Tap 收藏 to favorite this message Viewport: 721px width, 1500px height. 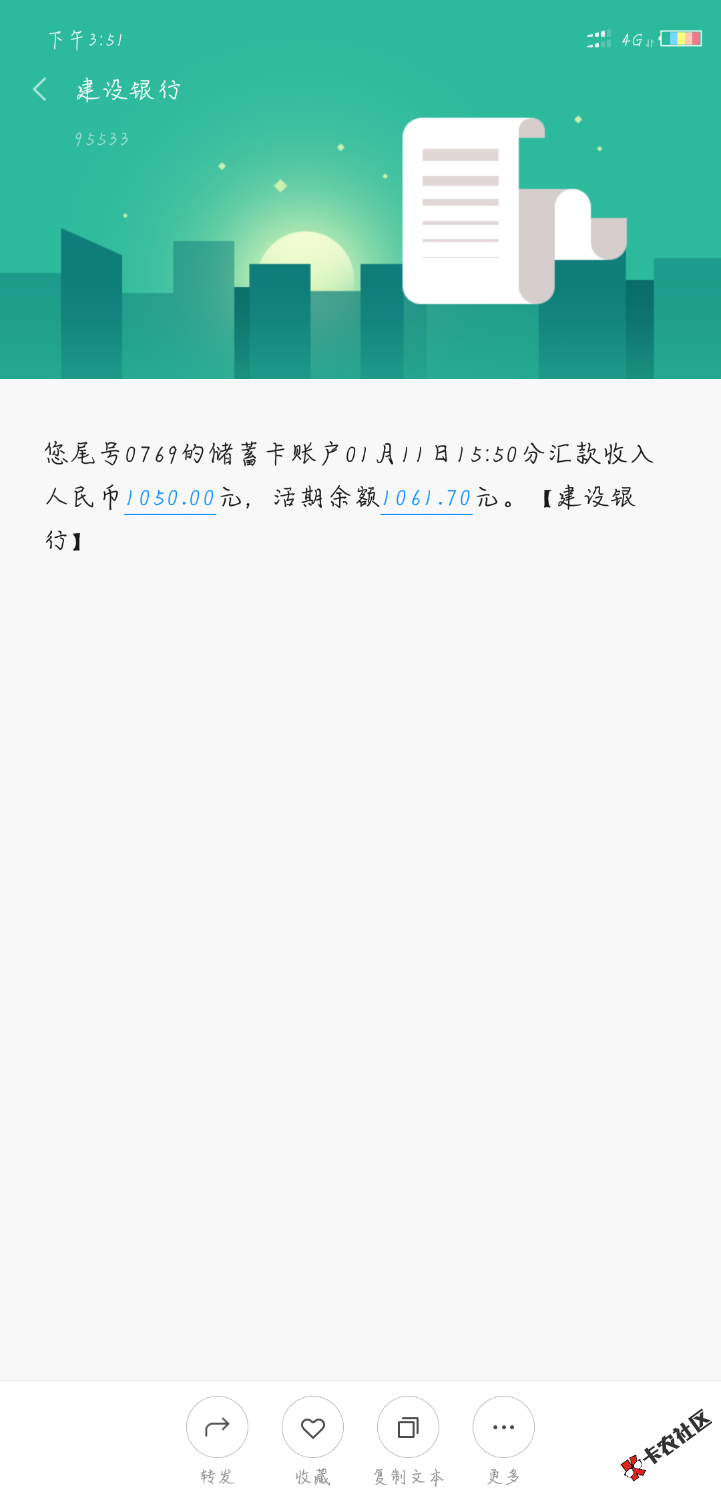(x=313, y=1427)
